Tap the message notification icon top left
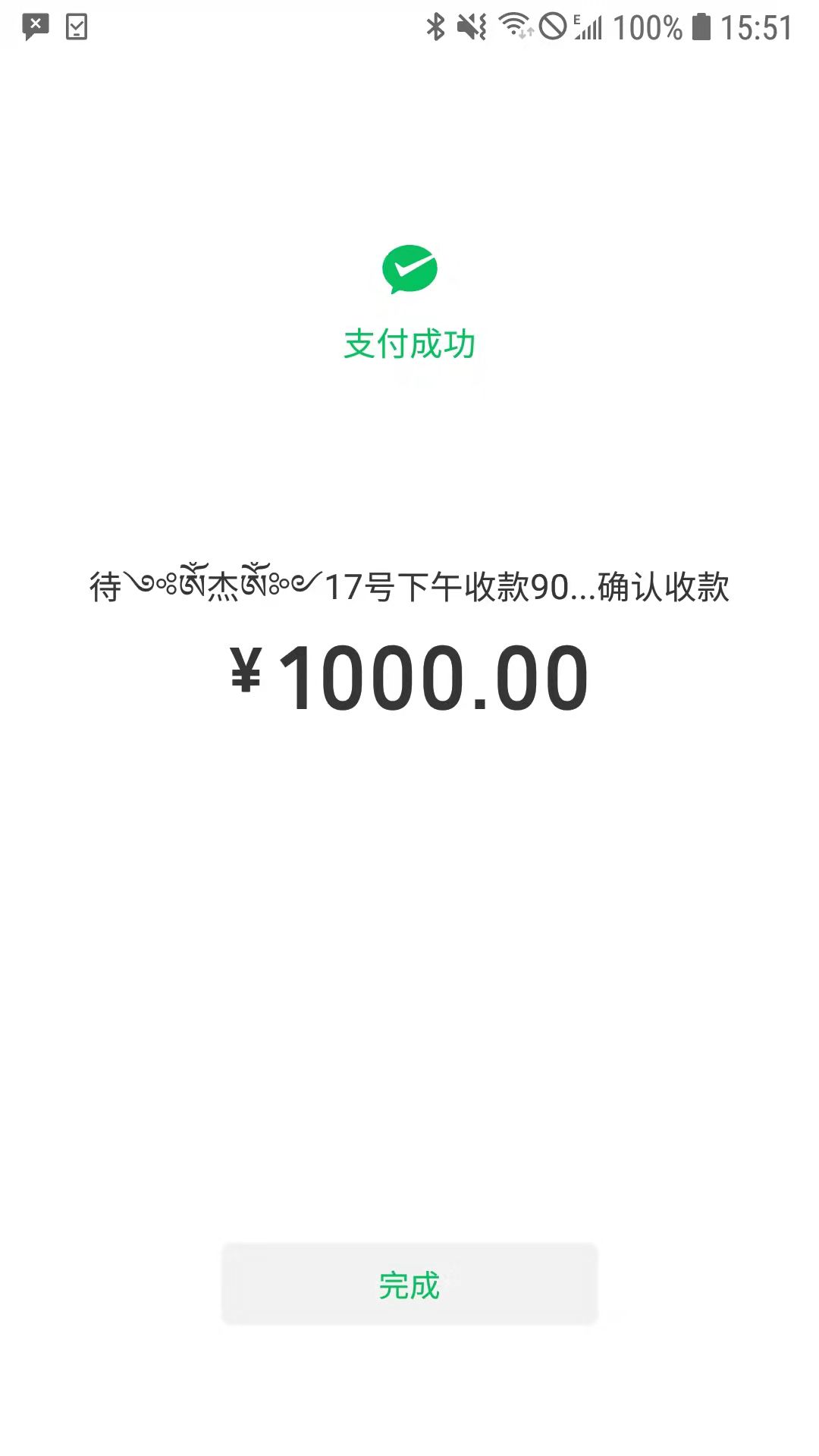Image resolution: width=819 pixels, height=1456 pixels. [34, 26]
